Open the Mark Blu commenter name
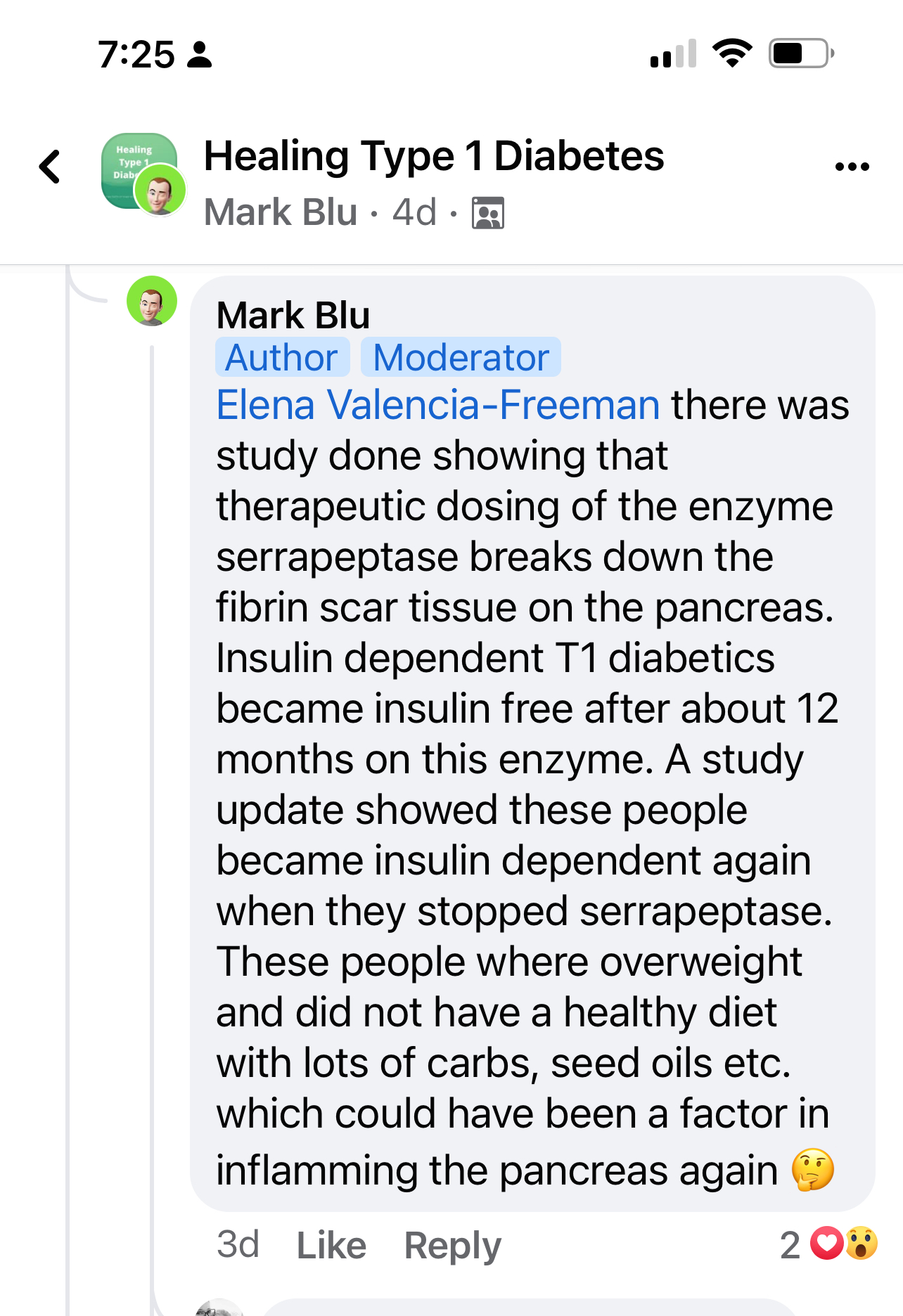Viewport: 903px width, 1316px height. click(x=293, y=315)
